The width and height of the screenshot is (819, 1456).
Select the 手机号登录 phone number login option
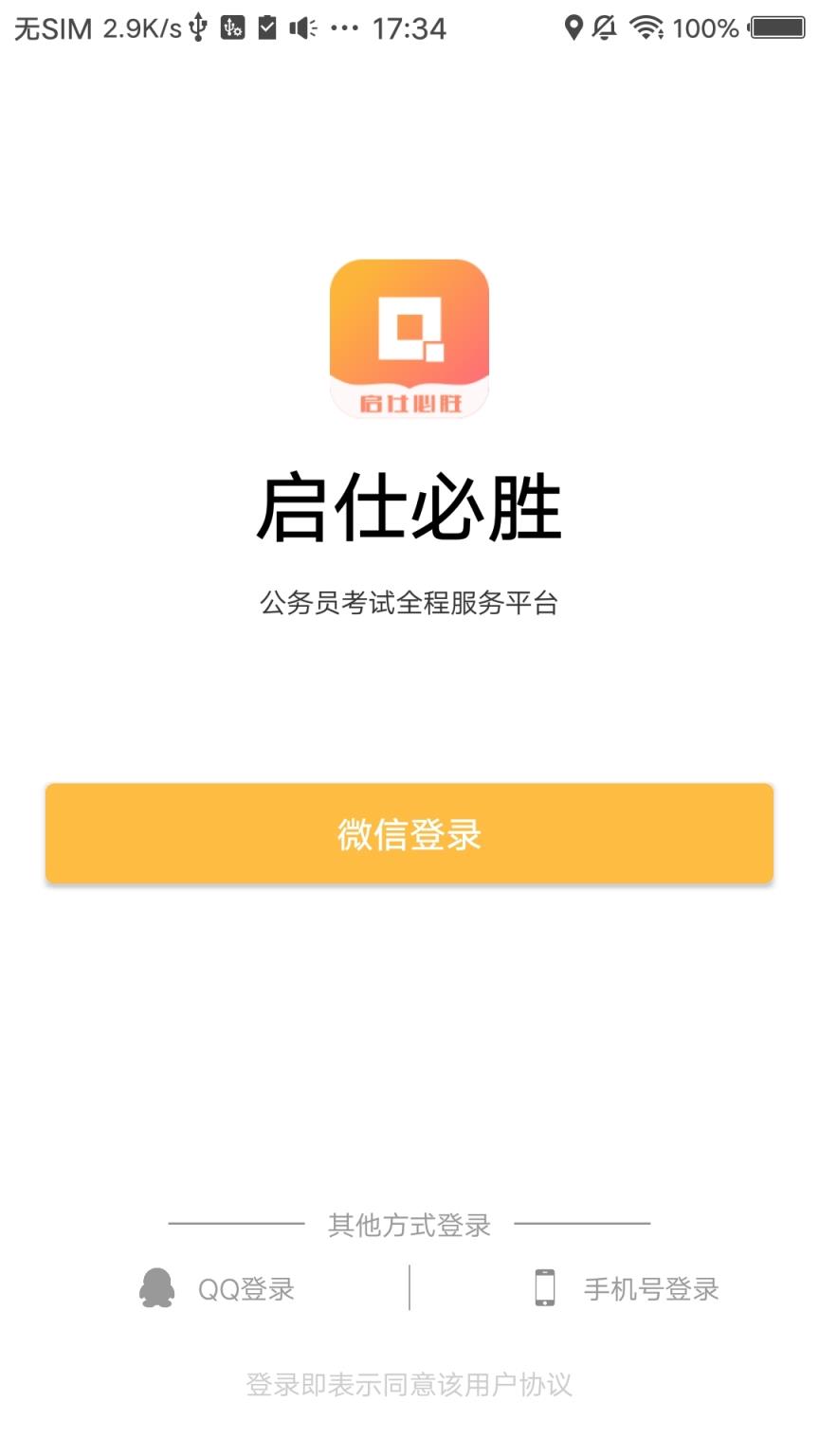[x=650, y=1289]
